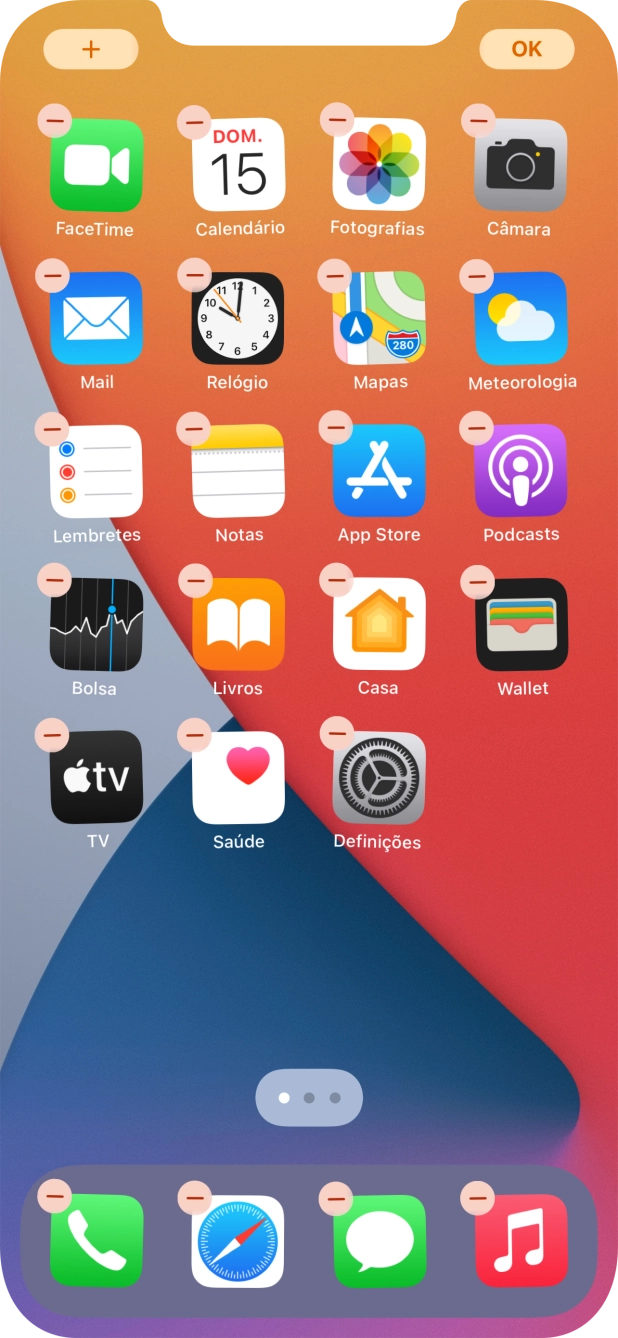Tap the plus button to add a widget

91,49
